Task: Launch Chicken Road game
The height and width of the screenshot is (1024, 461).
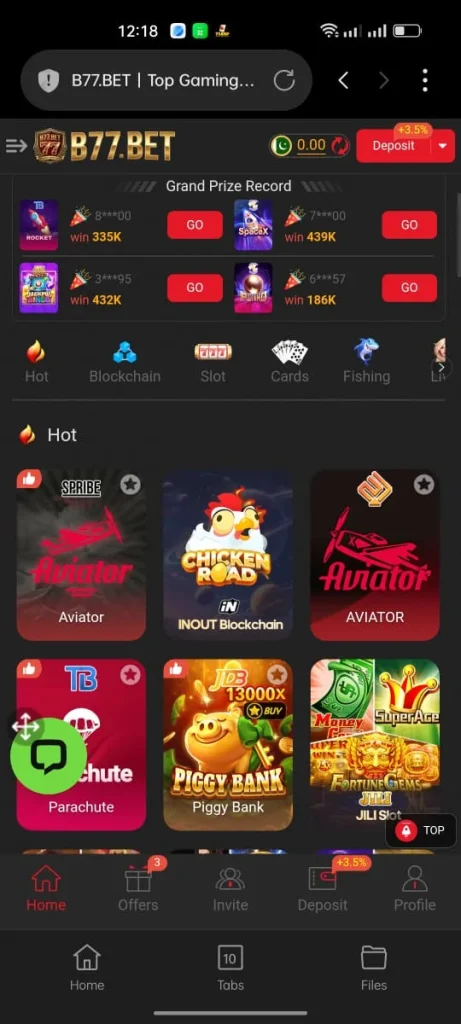Action: point(228,555)
